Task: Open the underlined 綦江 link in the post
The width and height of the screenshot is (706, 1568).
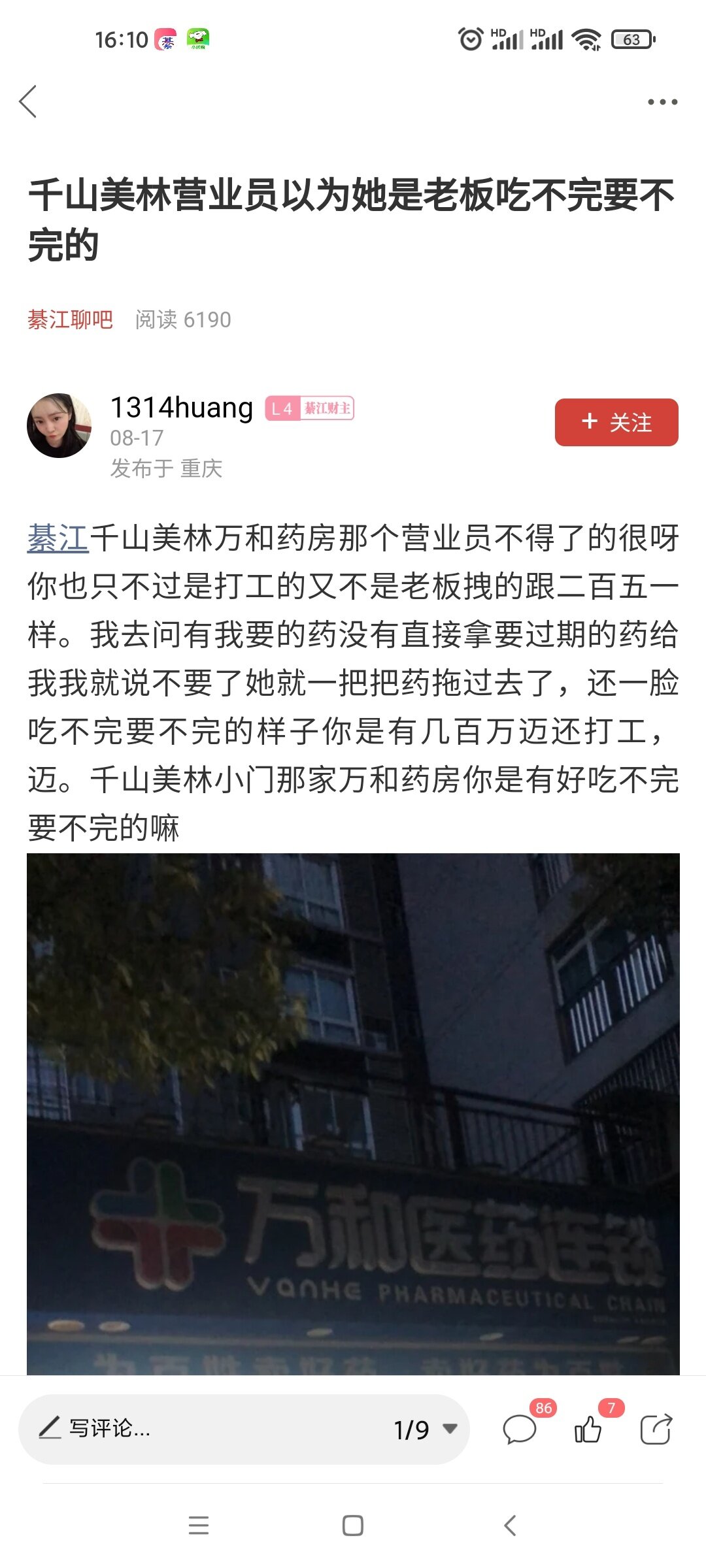Action: click(x=58, y=539)
